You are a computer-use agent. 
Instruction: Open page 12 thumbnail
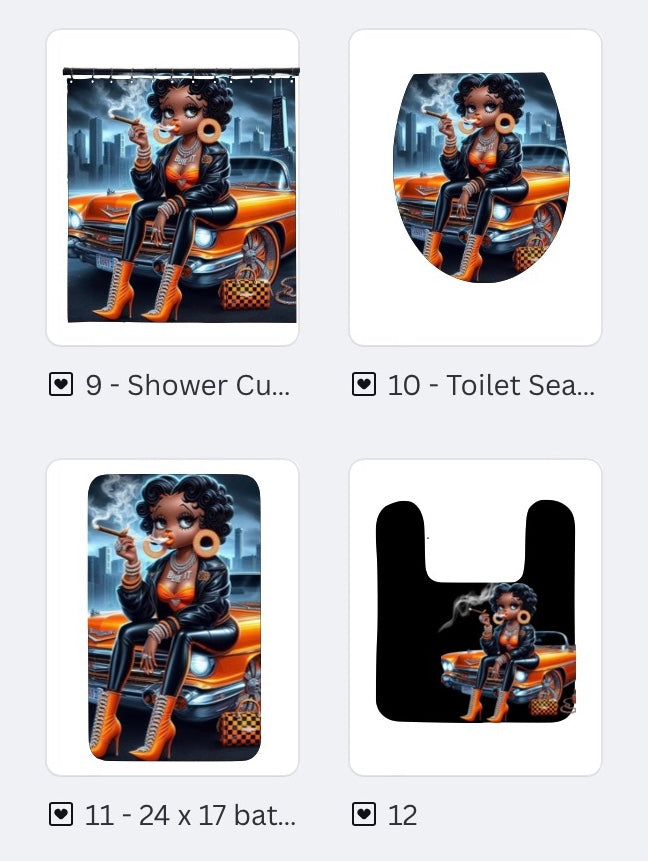pos(475,617)
